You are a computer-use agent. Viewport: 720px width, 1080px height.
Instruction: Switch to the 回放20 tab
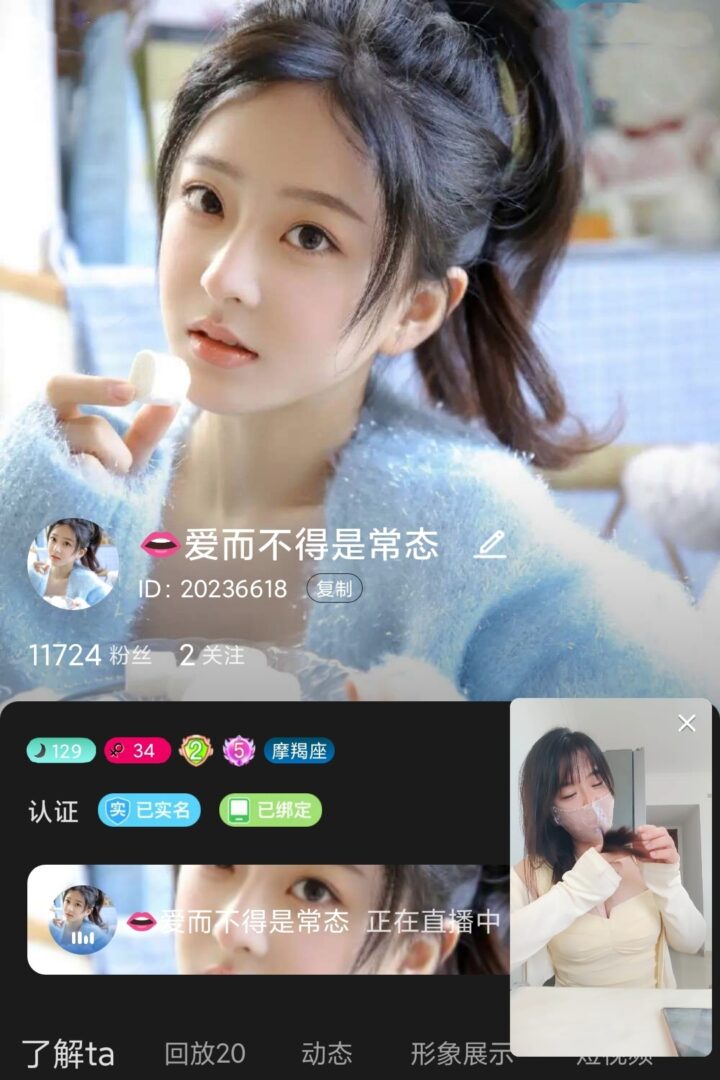point(205,1054)
